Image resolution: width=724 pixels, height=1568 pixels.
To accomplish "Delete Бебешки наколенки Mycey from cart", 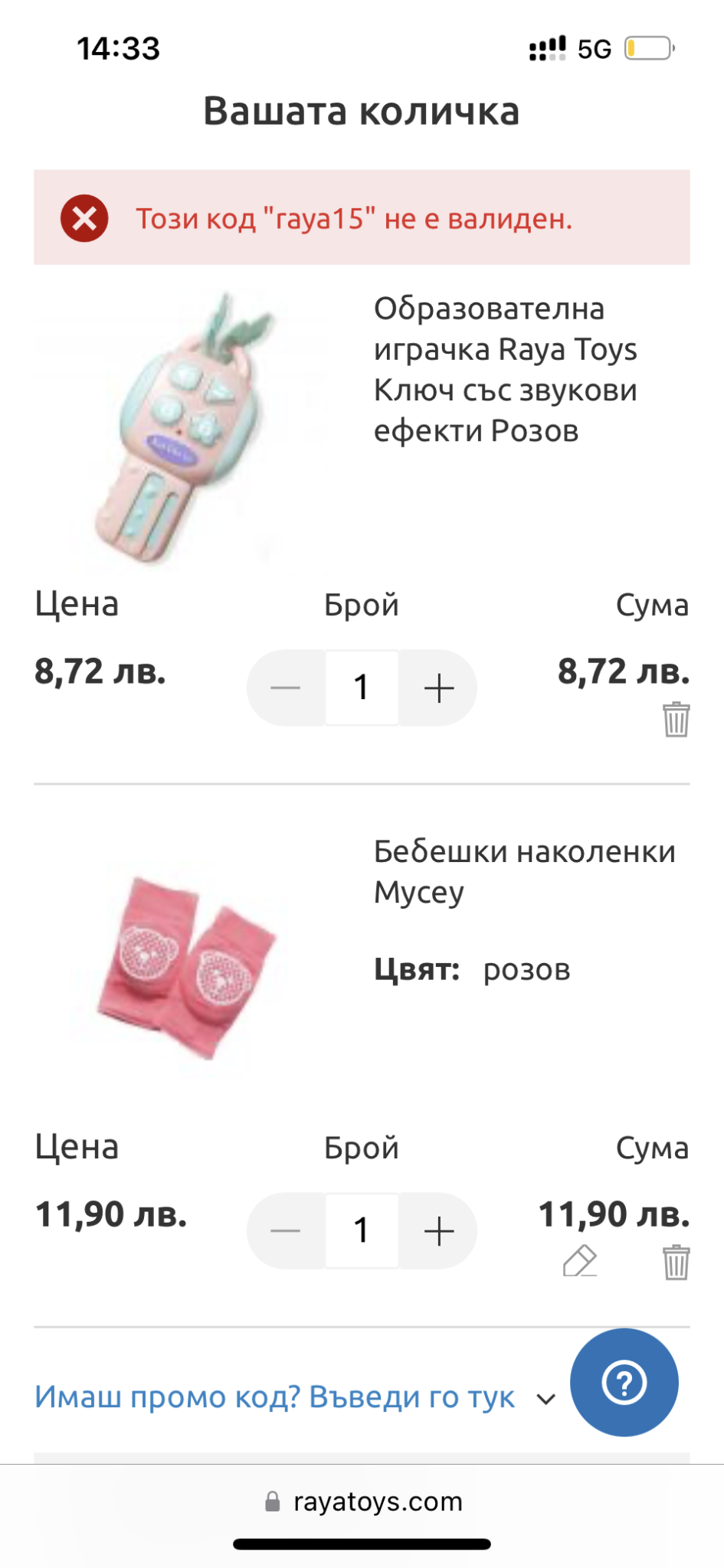I will [x=676, y=1263].
